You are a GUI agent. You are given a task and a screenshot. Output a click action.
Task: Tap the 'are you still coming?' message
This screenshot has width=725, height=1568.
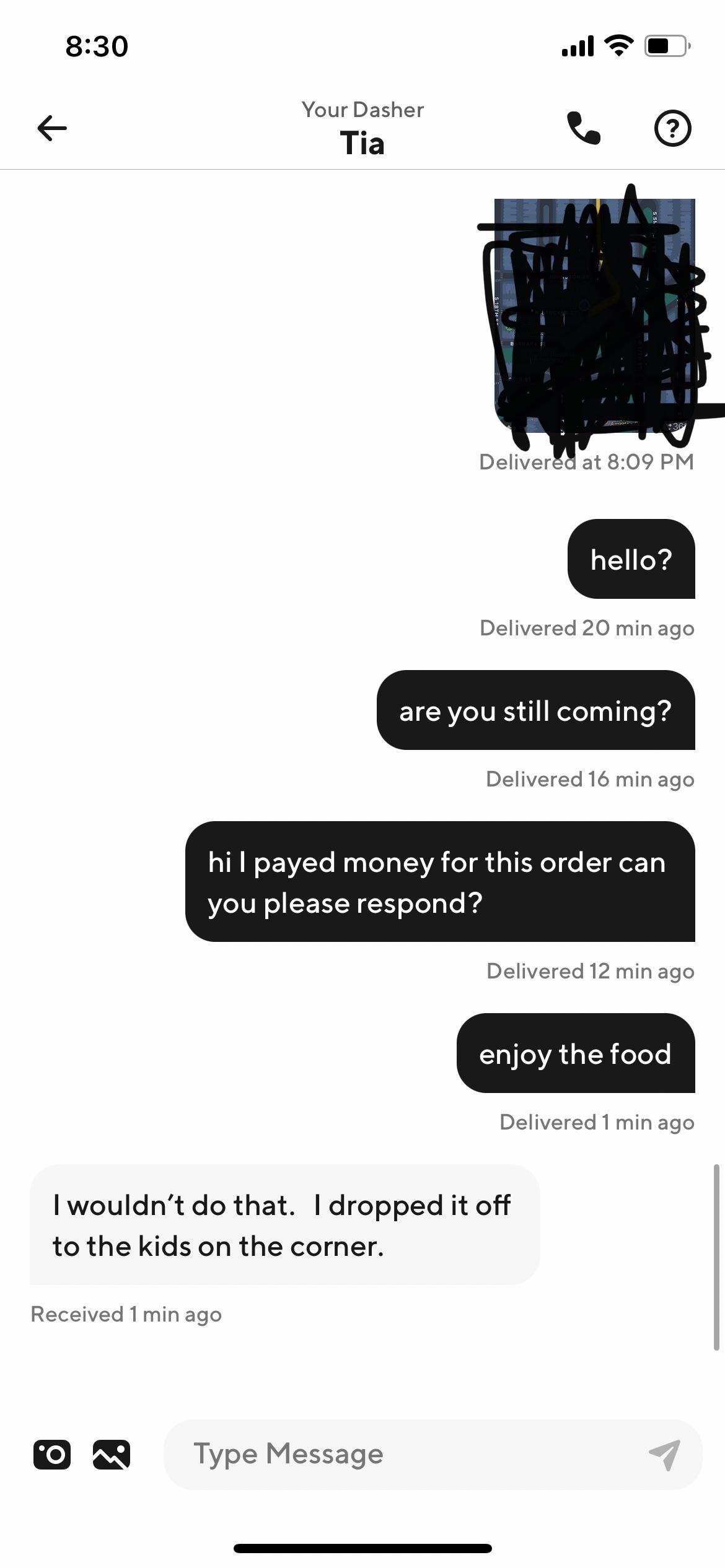(x=535, y=710)
